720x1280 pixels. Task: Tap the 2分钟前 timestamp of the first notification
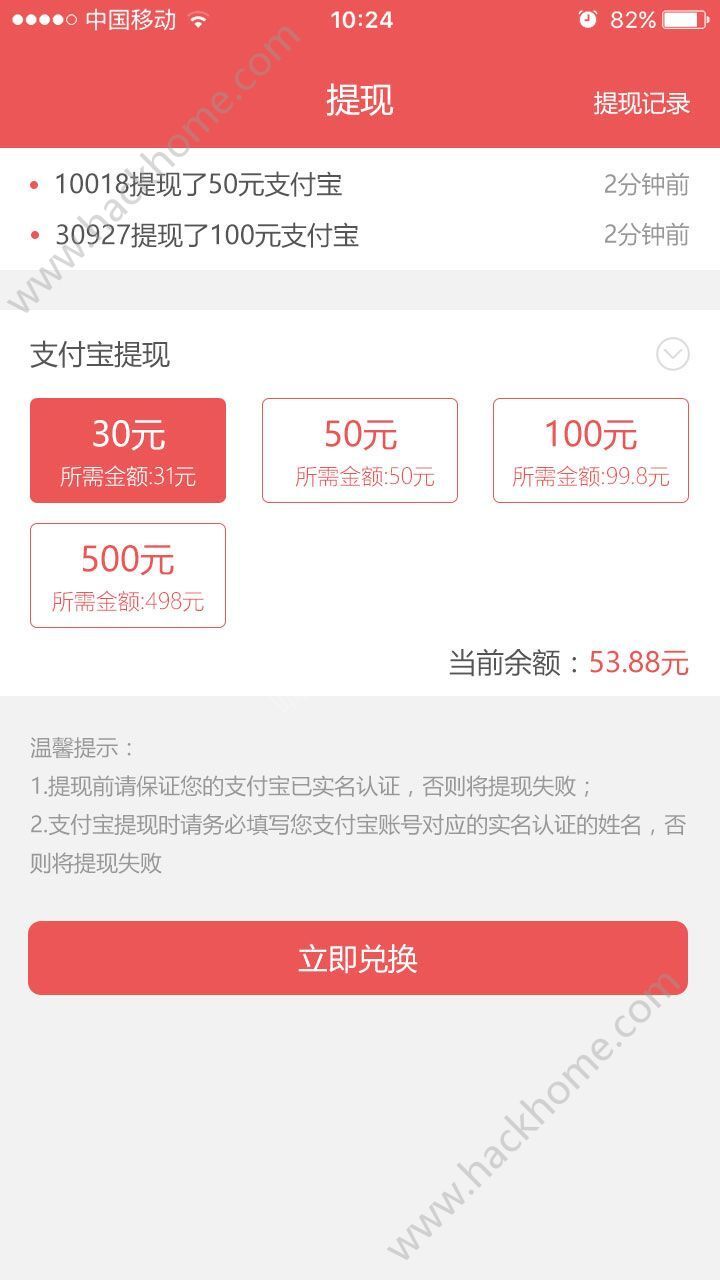[x=649, y=183]
